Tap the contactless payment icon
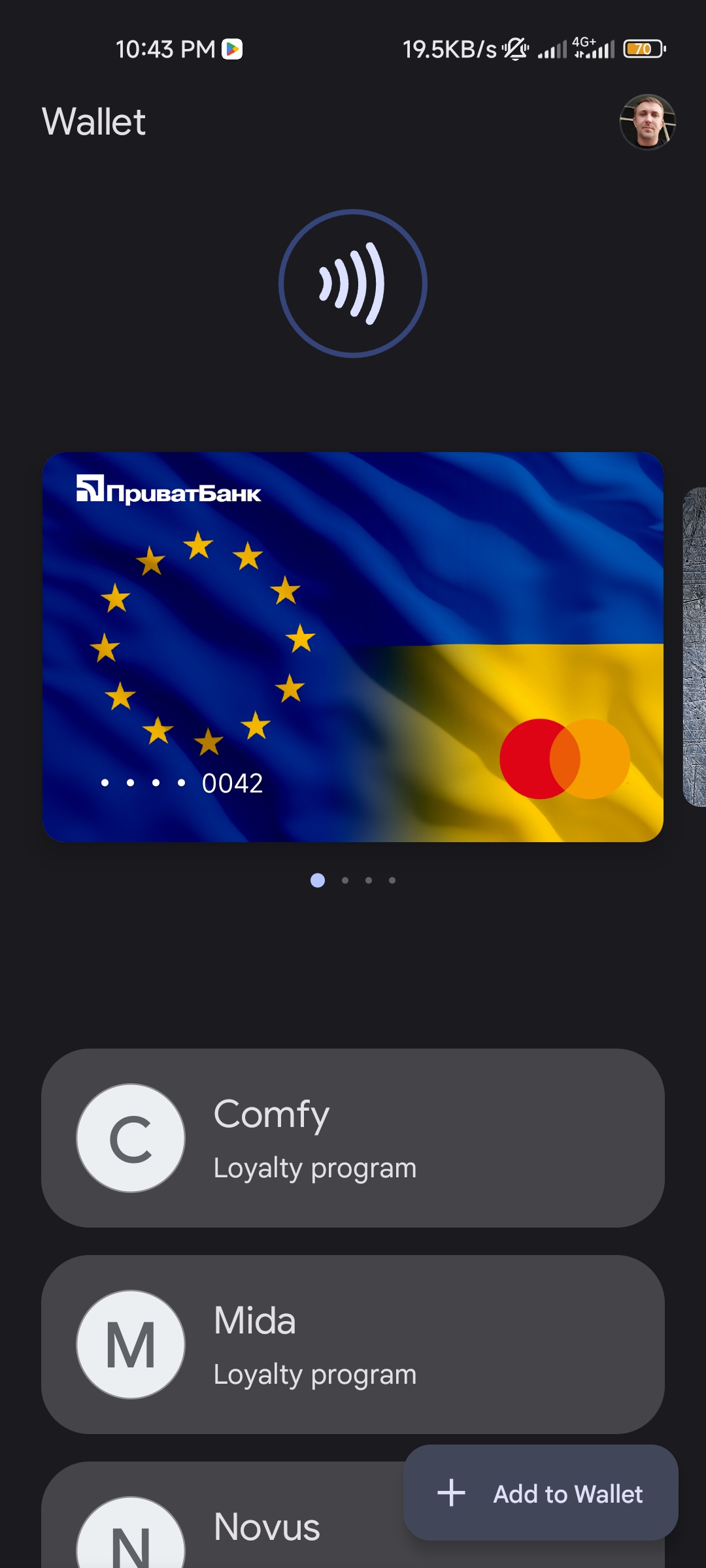Image resolution: width=706 pixels, height=1568 pixels. pyautogui.click(x=353, y=284)
